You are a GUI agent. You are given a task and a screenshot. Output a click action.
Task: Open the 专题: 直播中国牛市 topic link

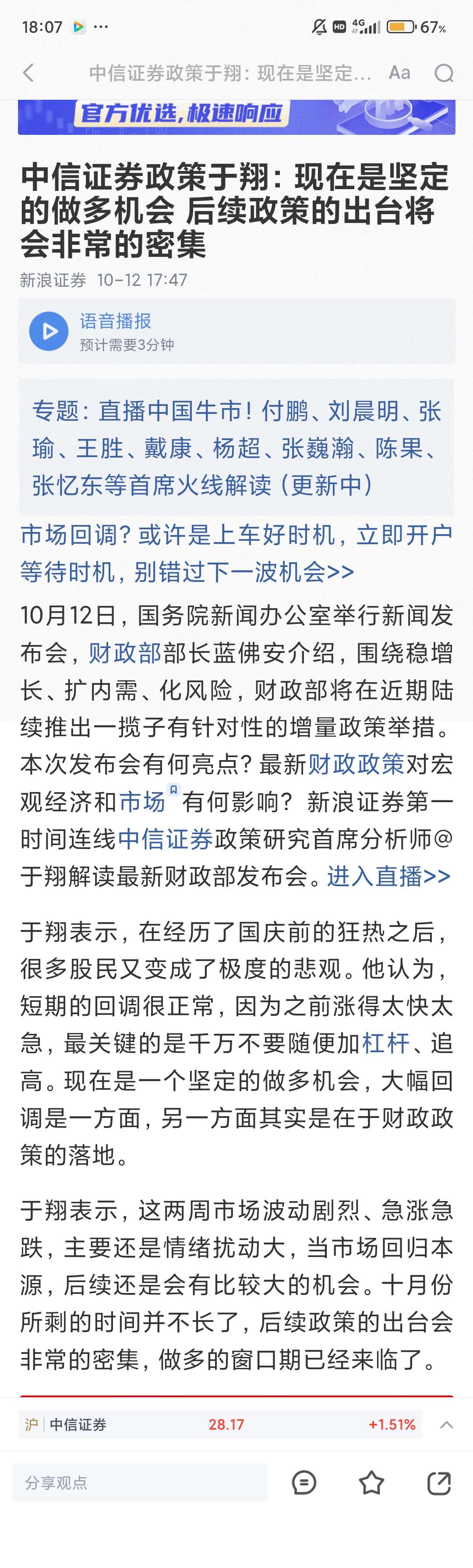(236, 447)
